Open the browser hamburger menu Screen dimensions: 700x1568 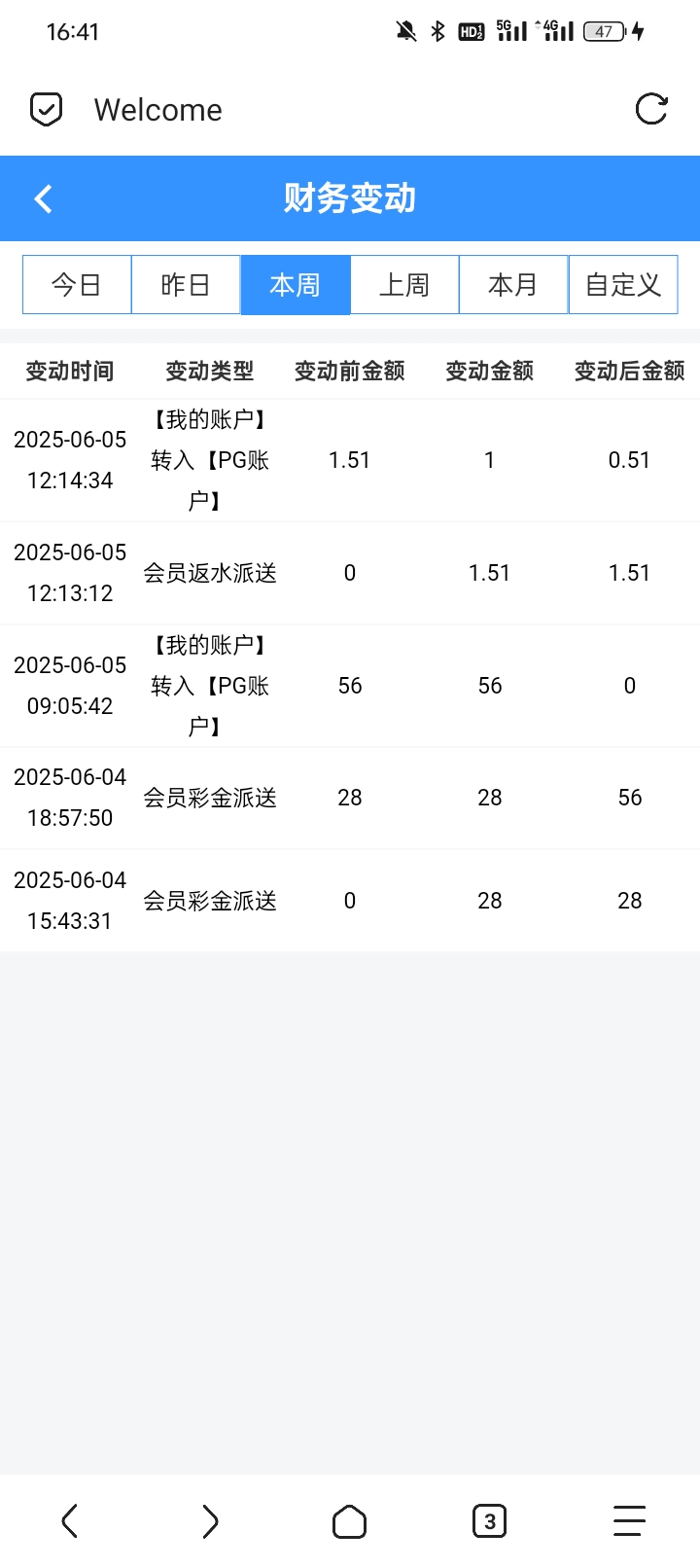(629, 1520)
